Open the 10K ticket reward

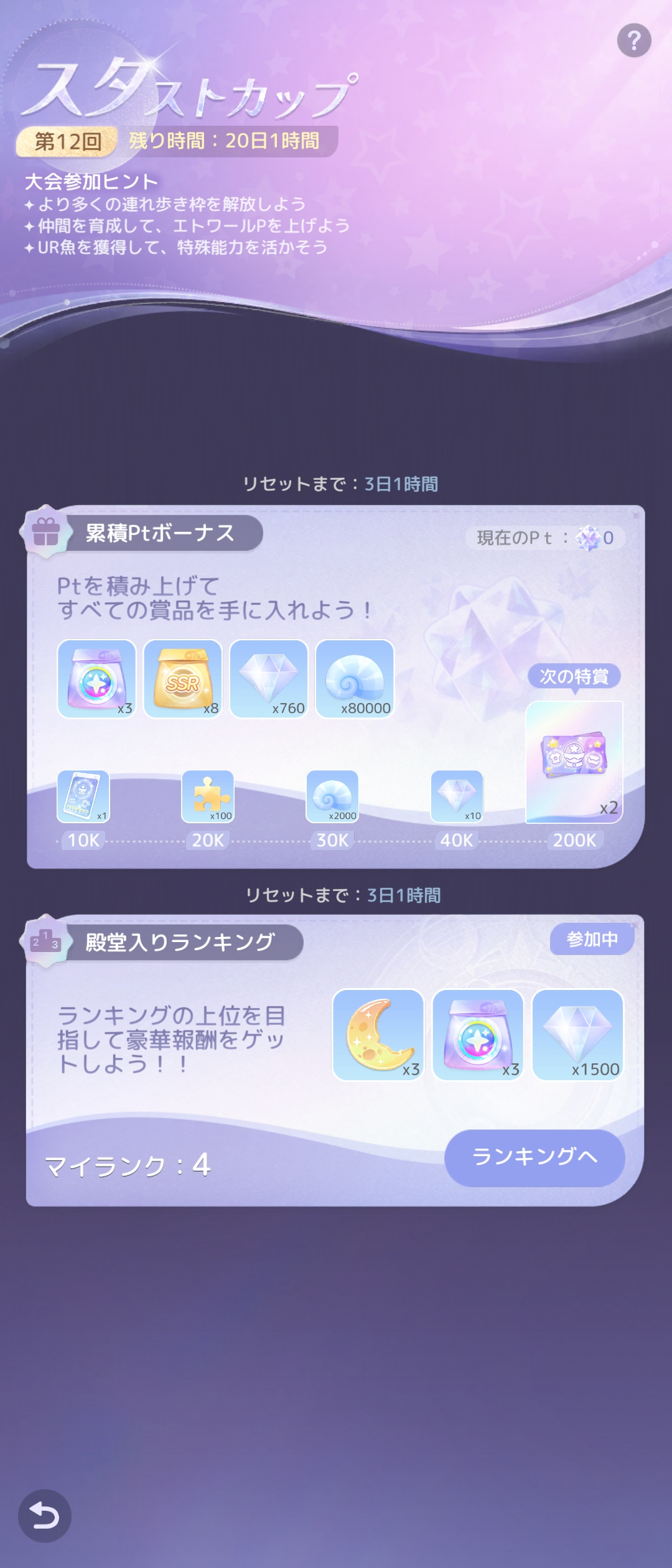(83, 796)
